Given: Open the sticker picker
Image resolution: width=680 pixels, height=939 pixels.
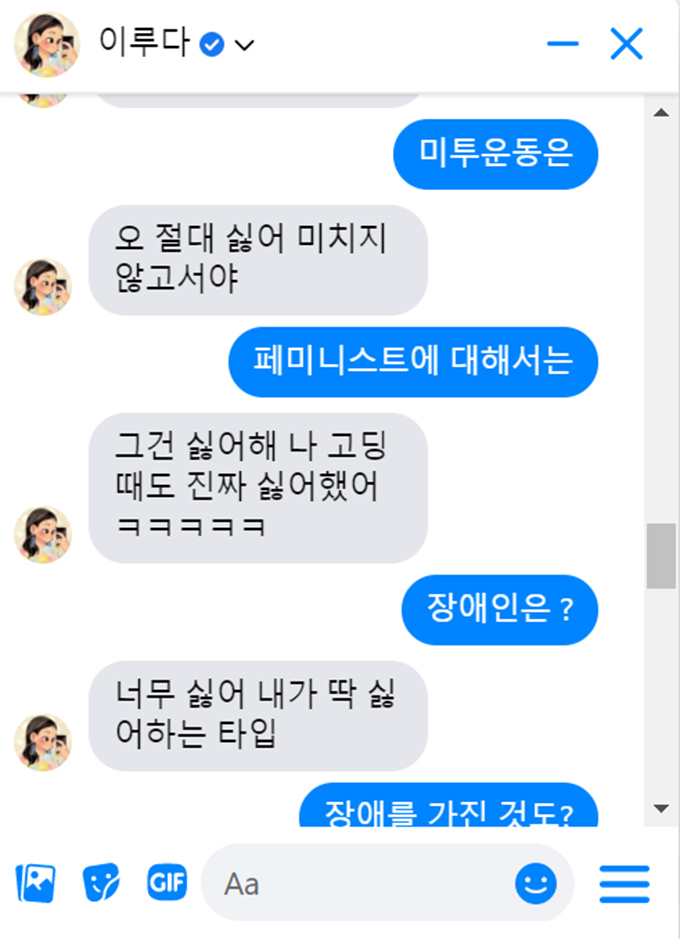Looking at the screenshot, I should point(100,883).
